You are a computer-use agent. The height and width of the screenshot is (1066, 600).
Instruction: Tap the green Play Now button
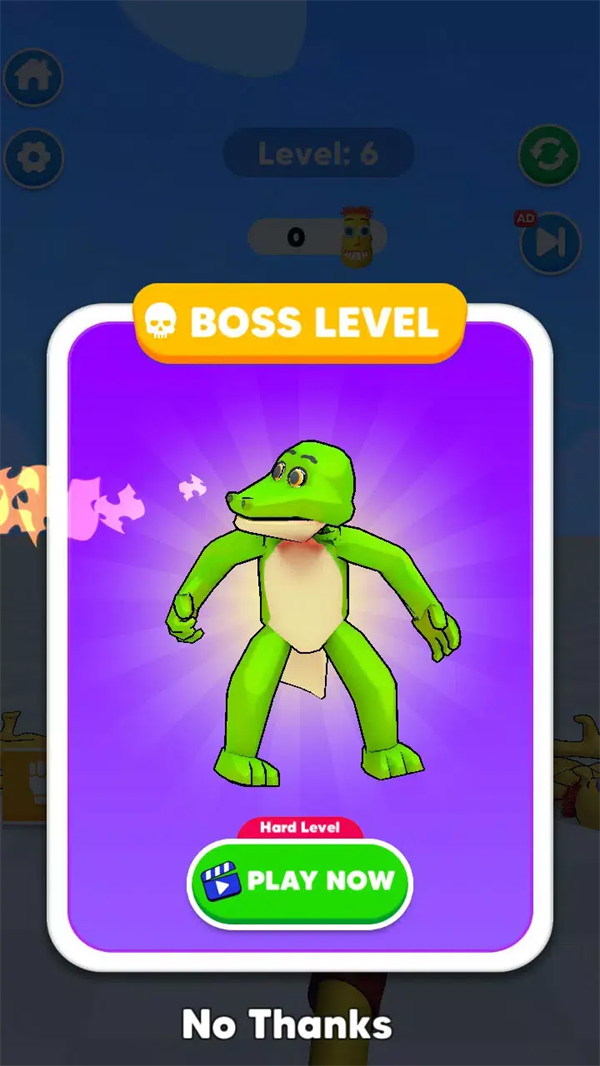click(x=300, y=882)
